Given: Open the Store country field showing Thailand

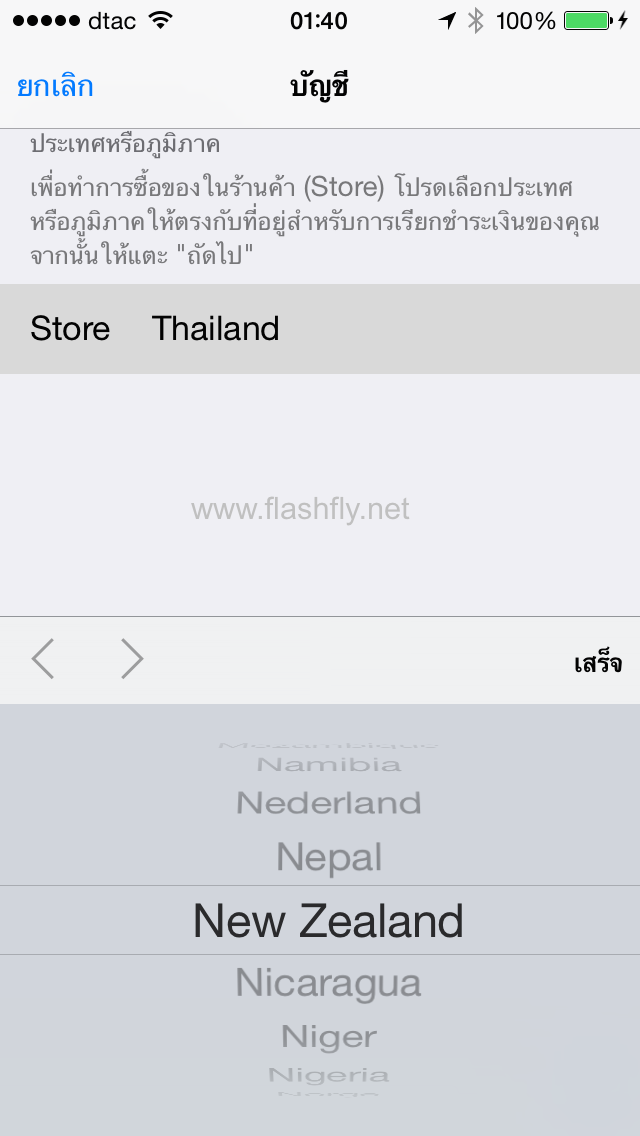Looking at the screenshot, I should coord(320,329).
